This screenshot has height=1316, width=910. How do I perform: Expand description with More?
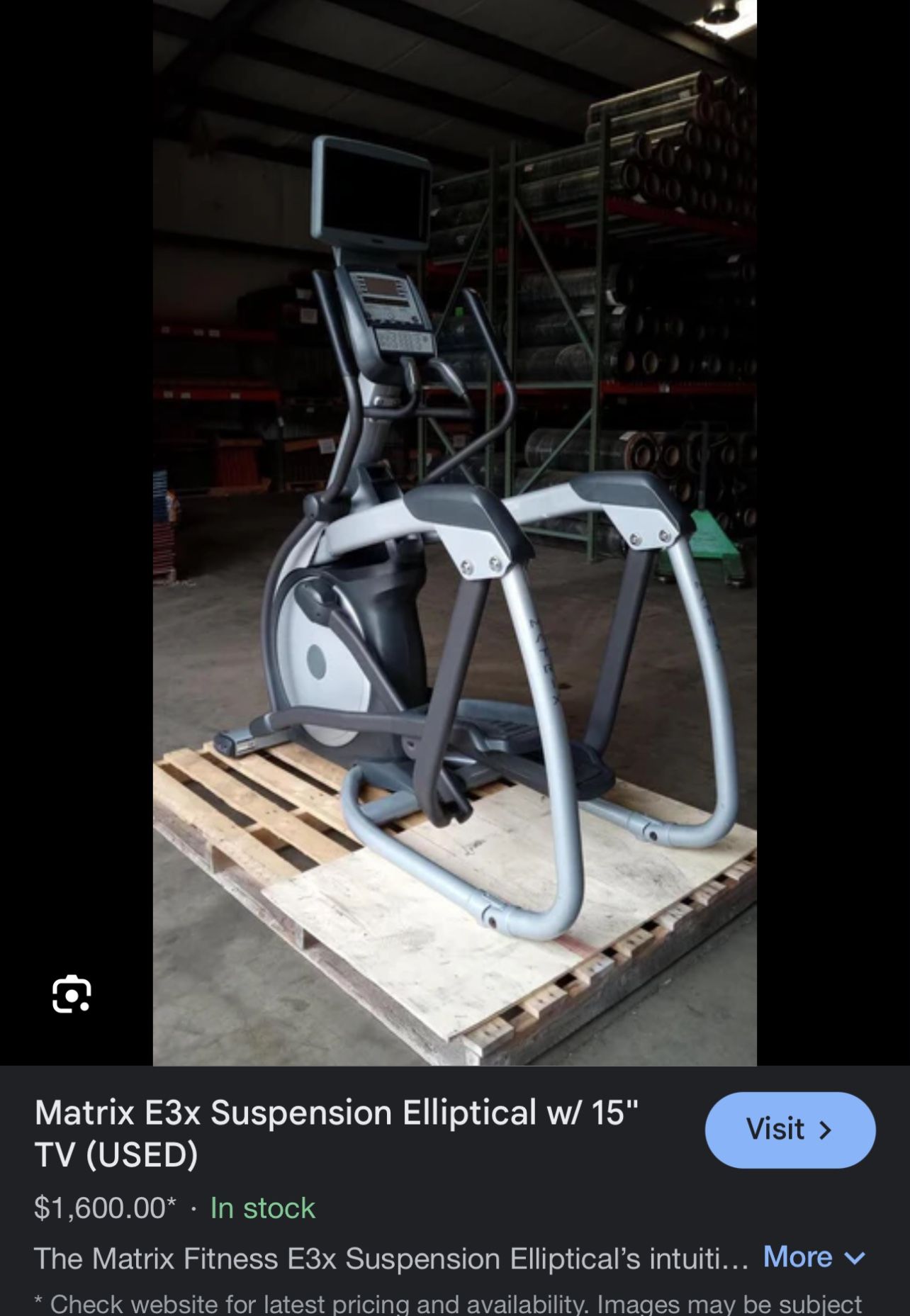[814, 1257]
